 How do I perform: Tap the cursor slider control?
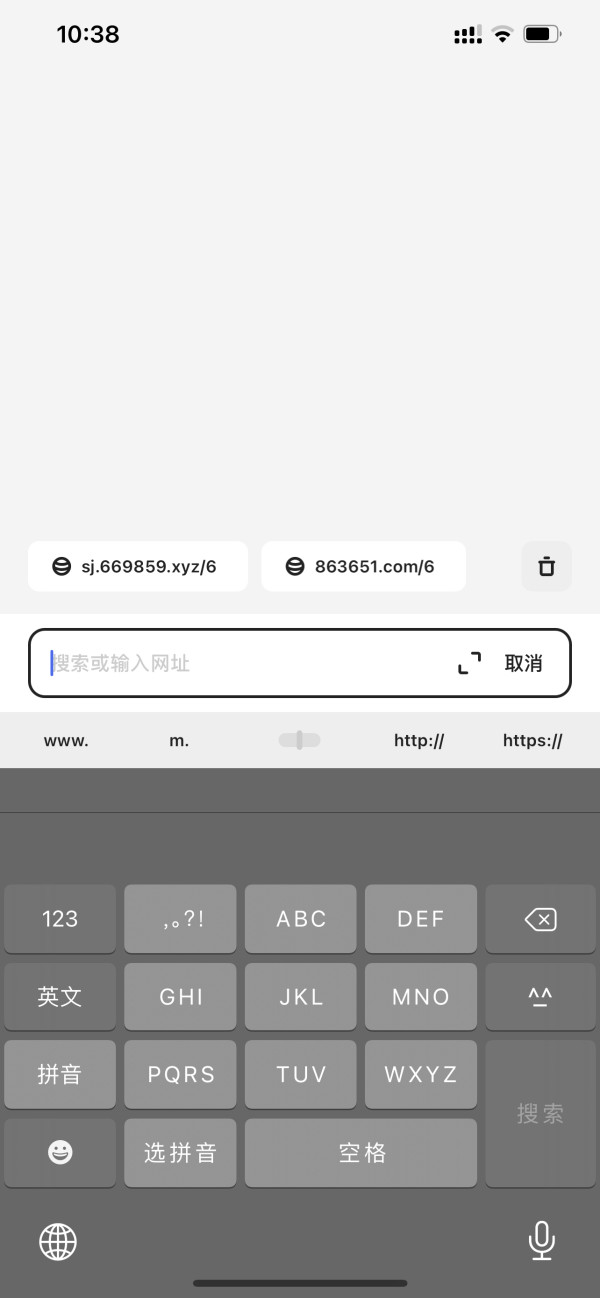[299, 740]
